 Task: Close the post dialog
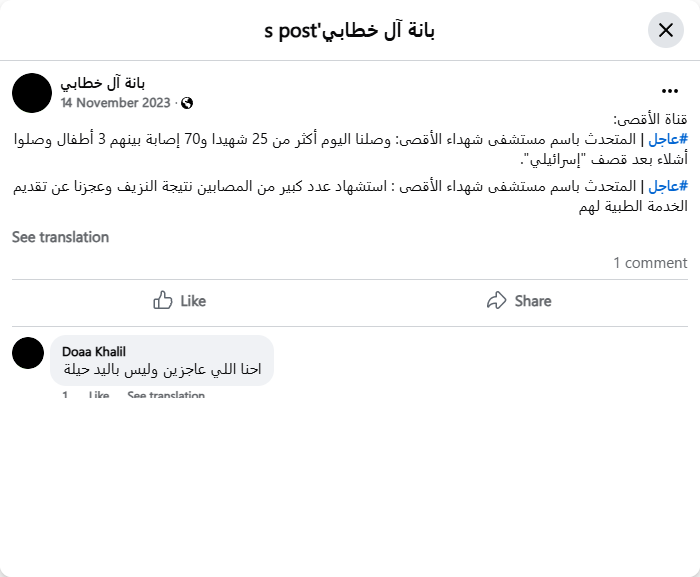665,30
